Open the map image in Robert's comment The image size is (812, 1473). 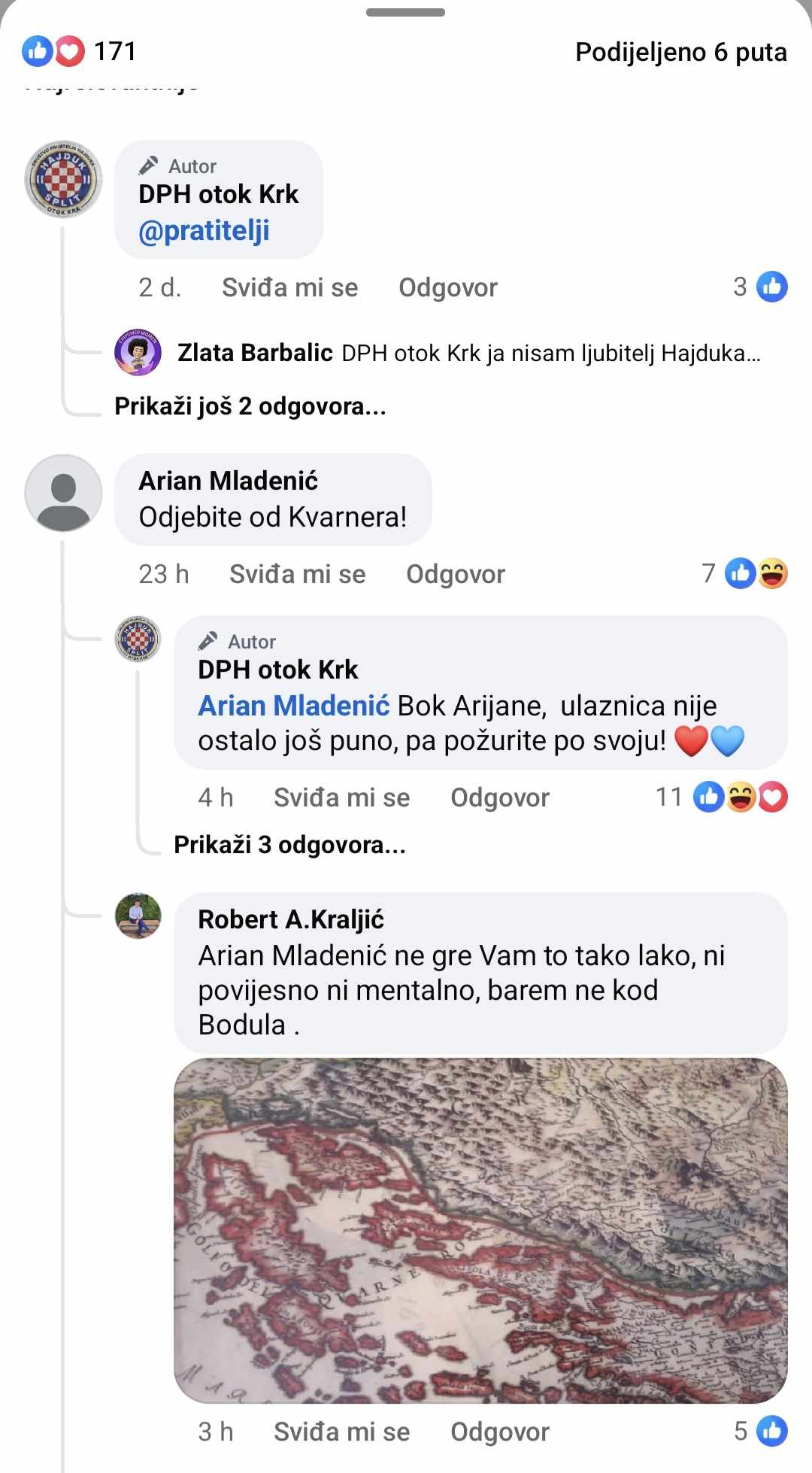point(480,1230)
